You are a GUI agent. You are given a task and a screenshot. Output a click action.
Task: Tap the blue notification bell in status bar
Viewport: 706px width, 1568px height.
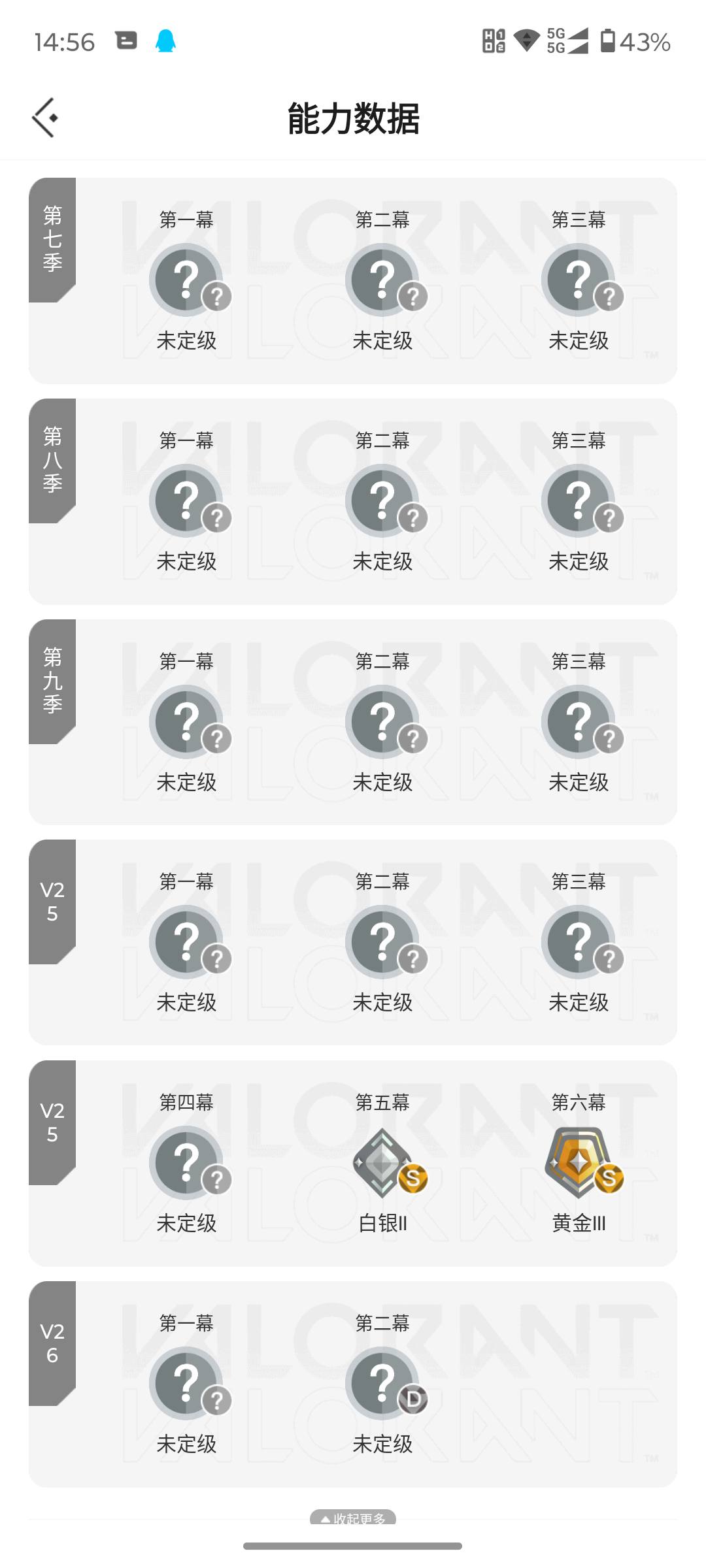pos(167,41)
